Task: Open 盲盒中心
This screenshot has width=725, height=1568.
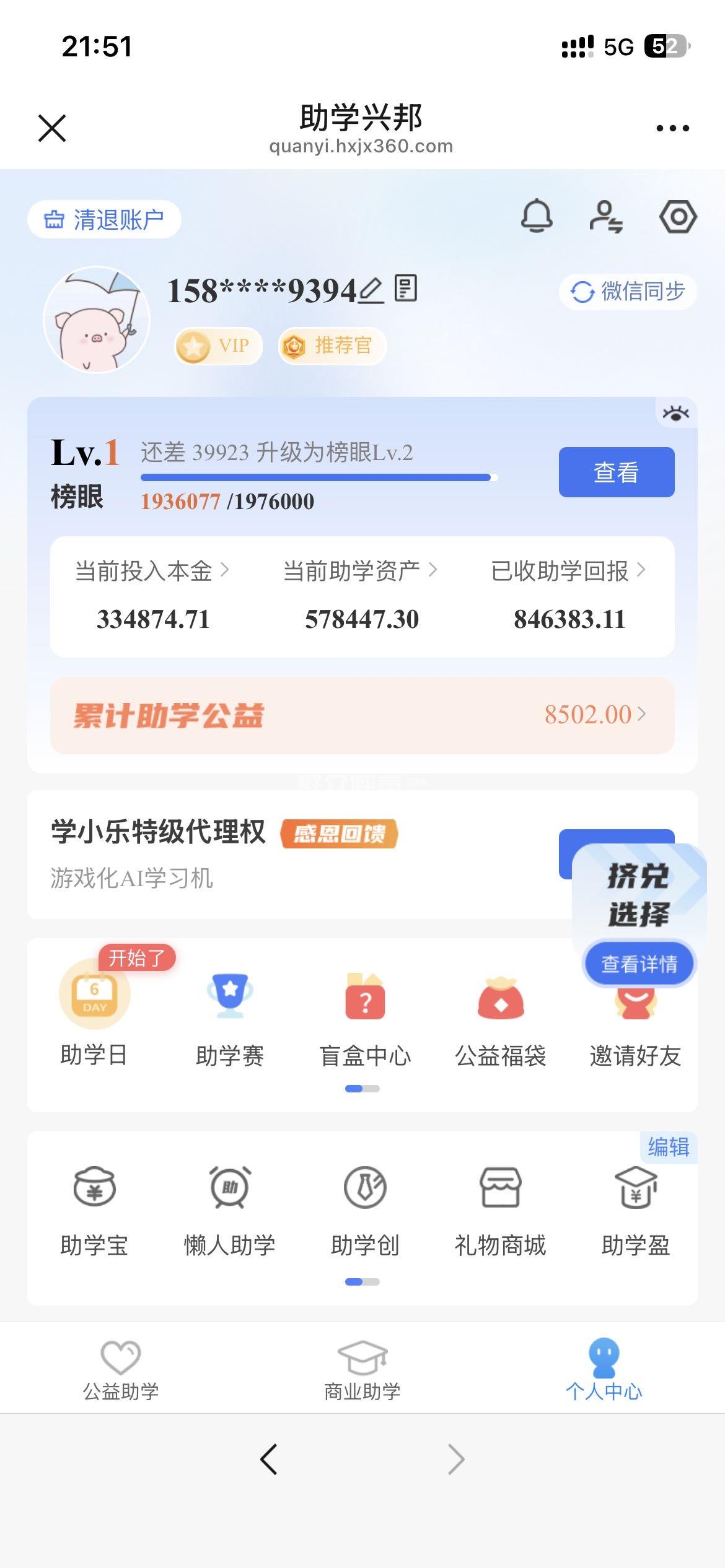Action: coord(365,1016)
